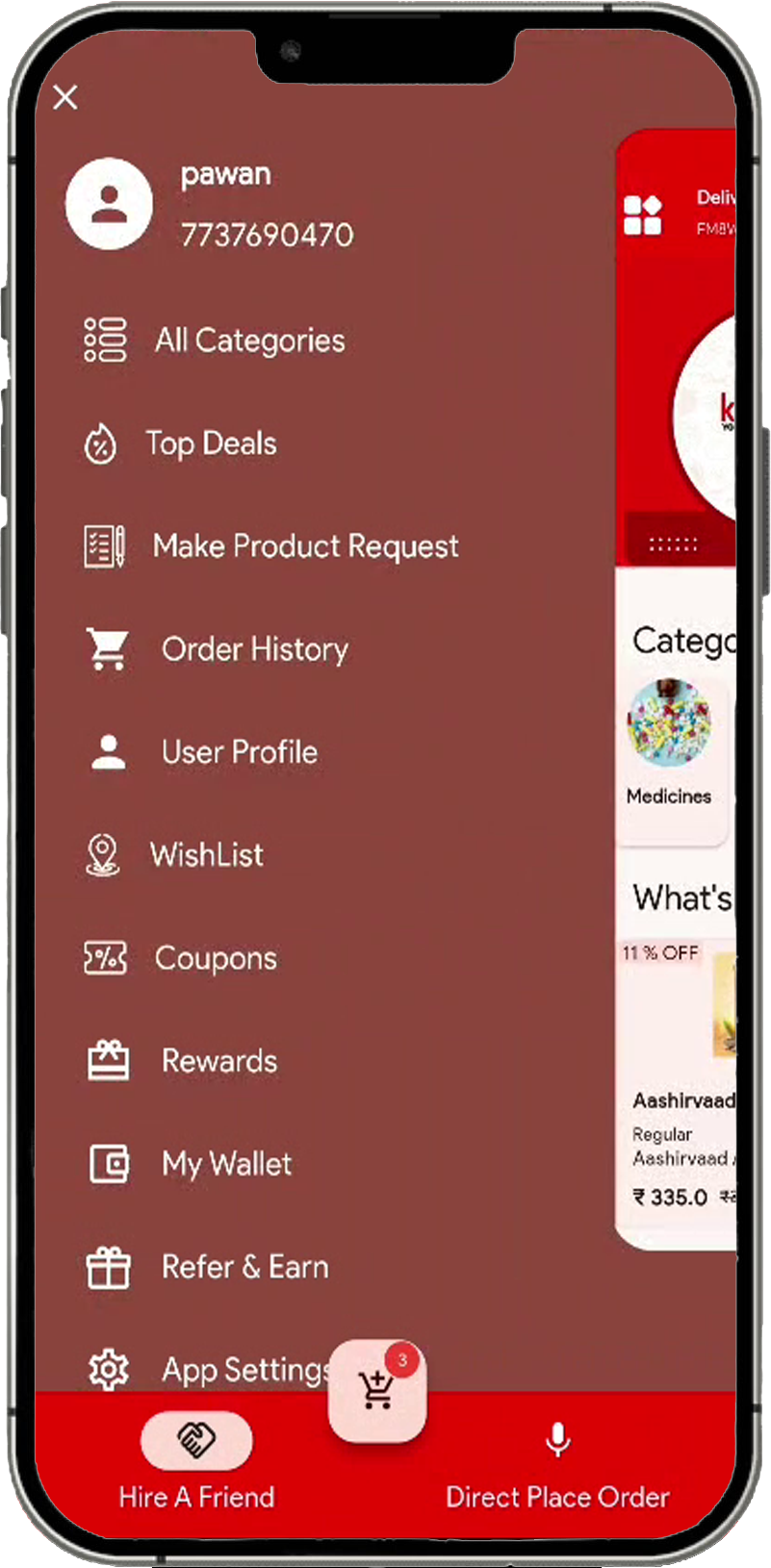771x1568 pixels.
Task: Open My Wallet
Action: [x=226, y=1164]
